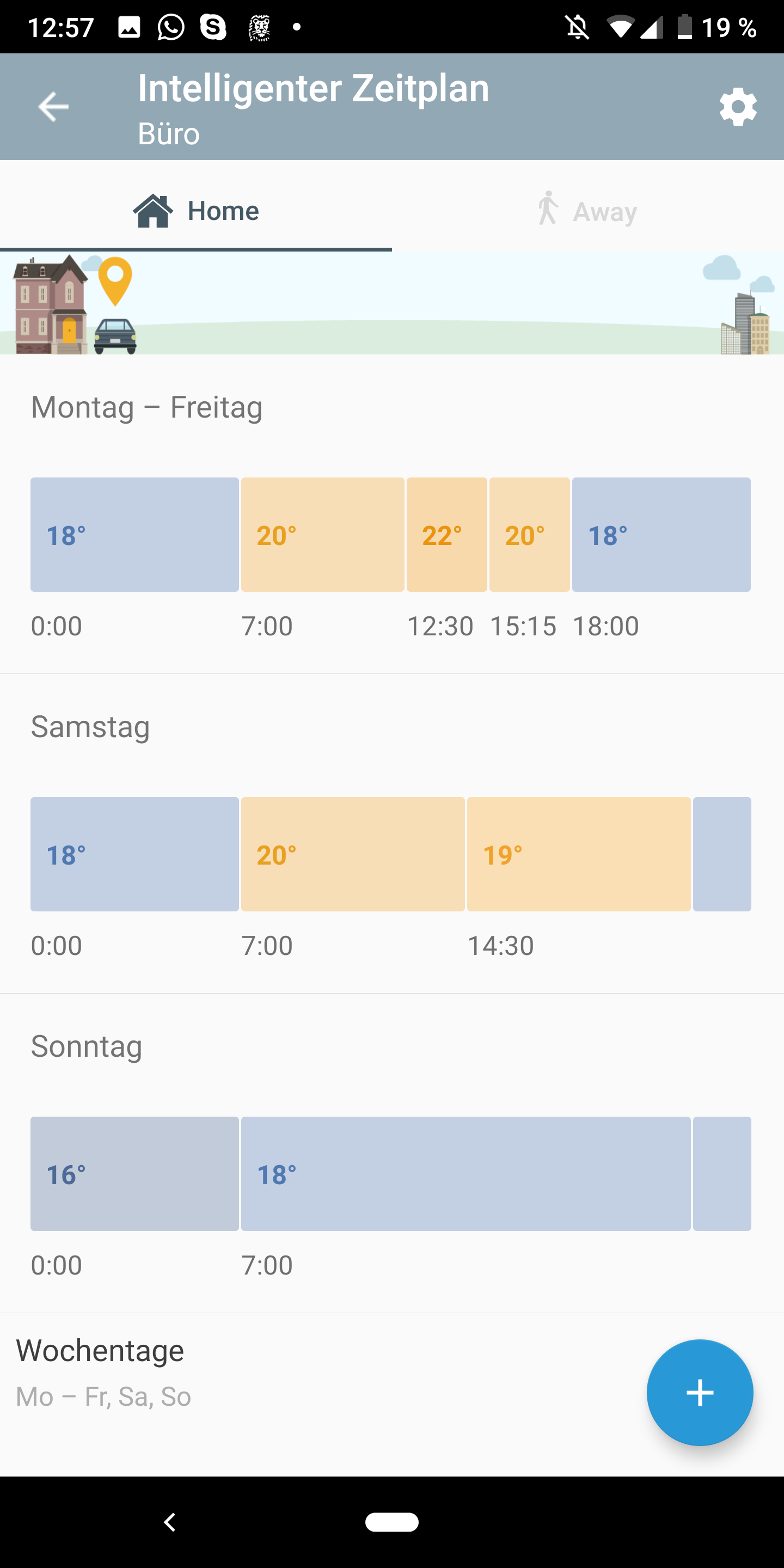
Task: Open Montag – Freitag 18° block at 0:00
Action: 134,535
